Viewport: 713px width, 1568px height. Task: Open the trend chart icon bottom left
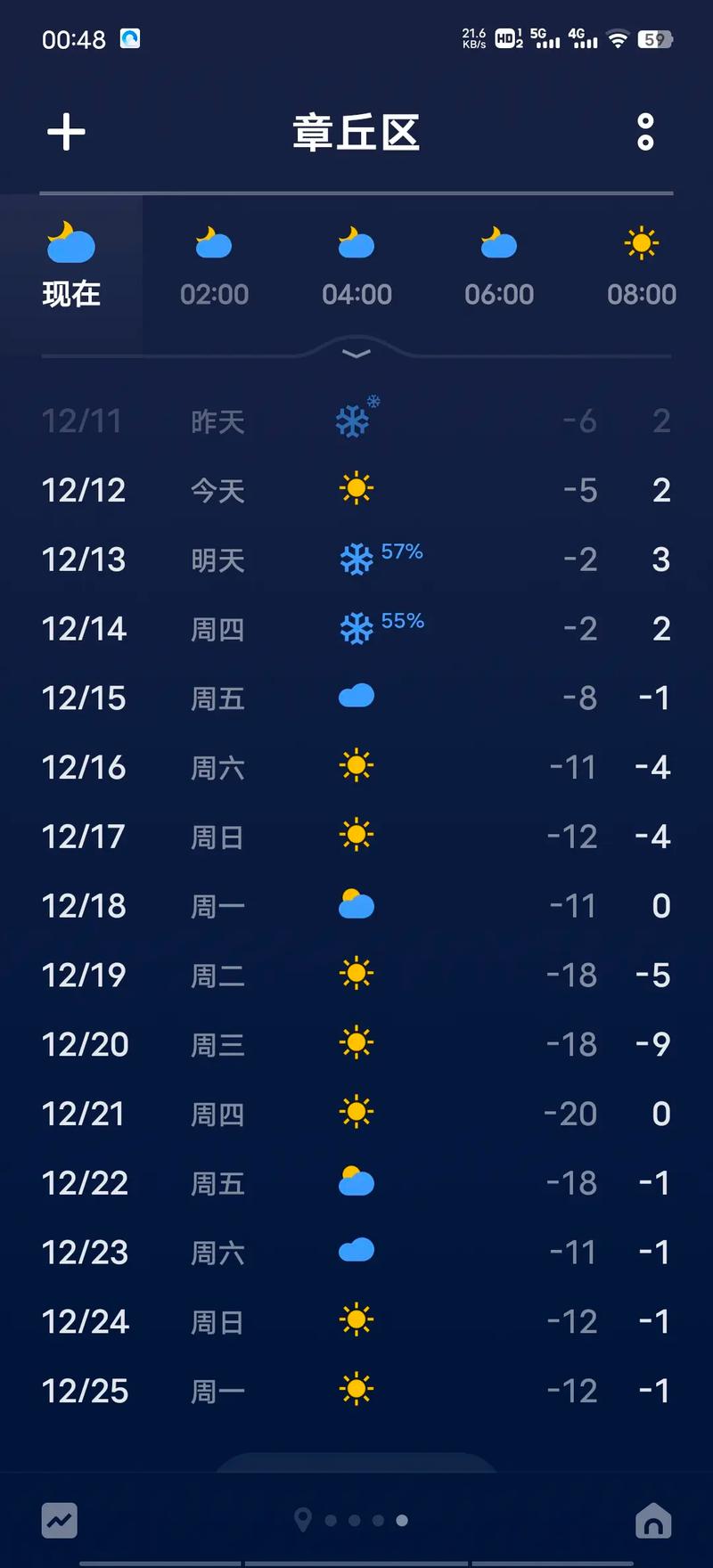59,1521
